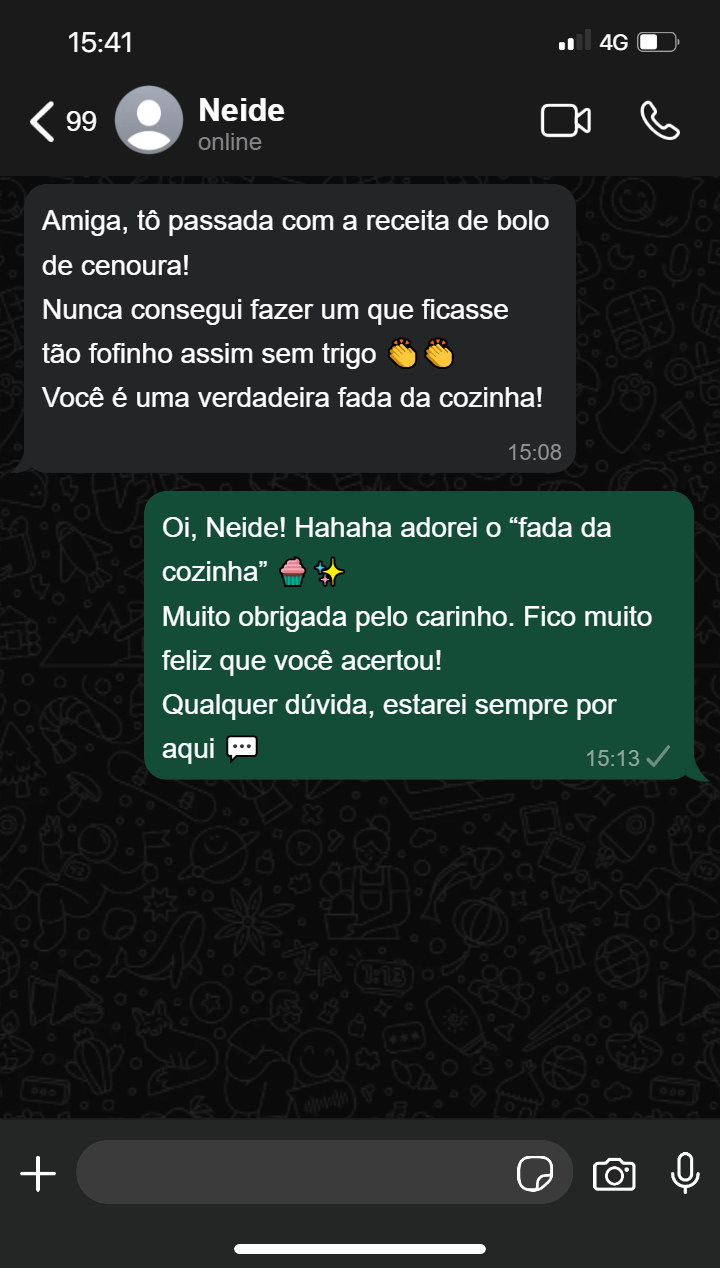
Task: Open the camera to send a photo
Action: [x=614, y=1173]
